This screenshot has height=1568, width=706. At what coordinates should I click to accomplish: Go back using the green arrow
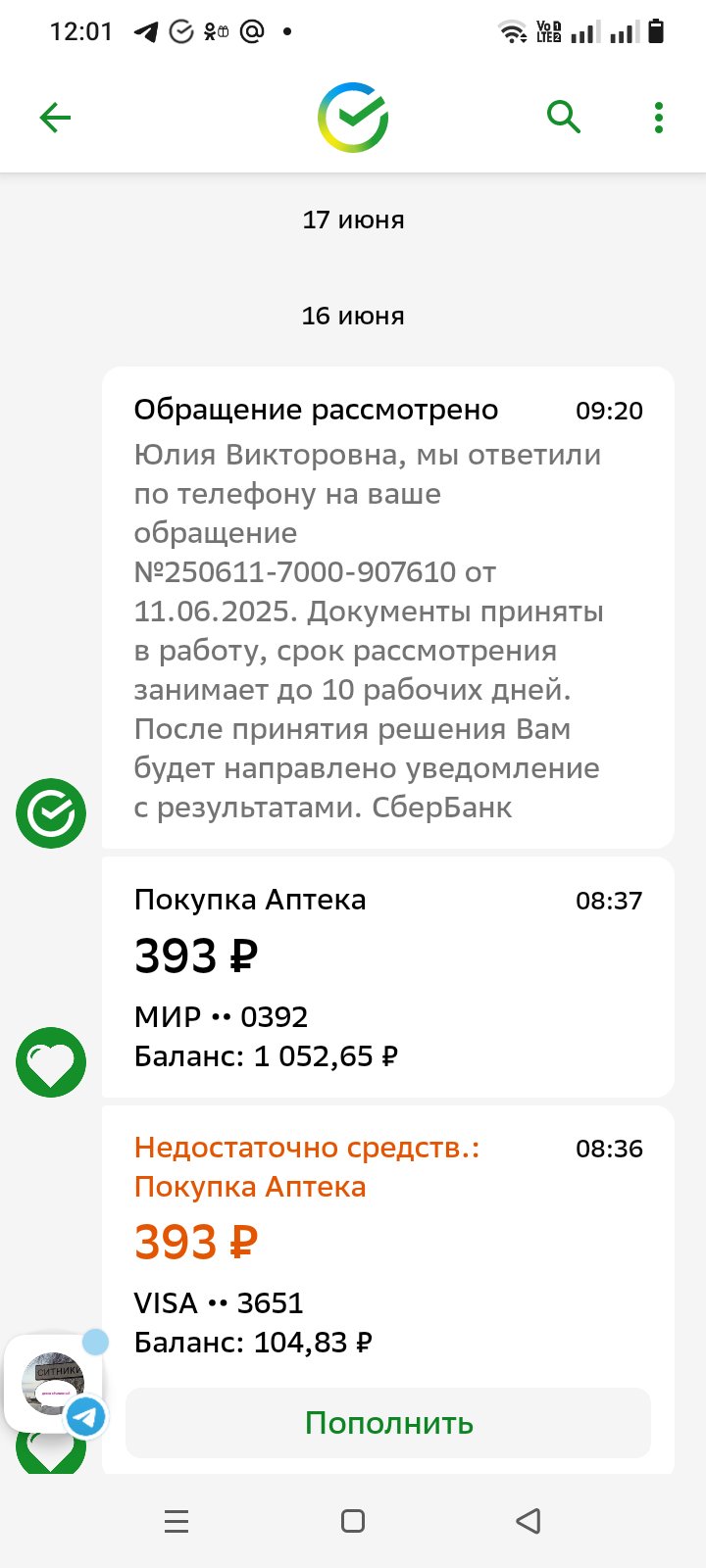click(x=55, y=118)
